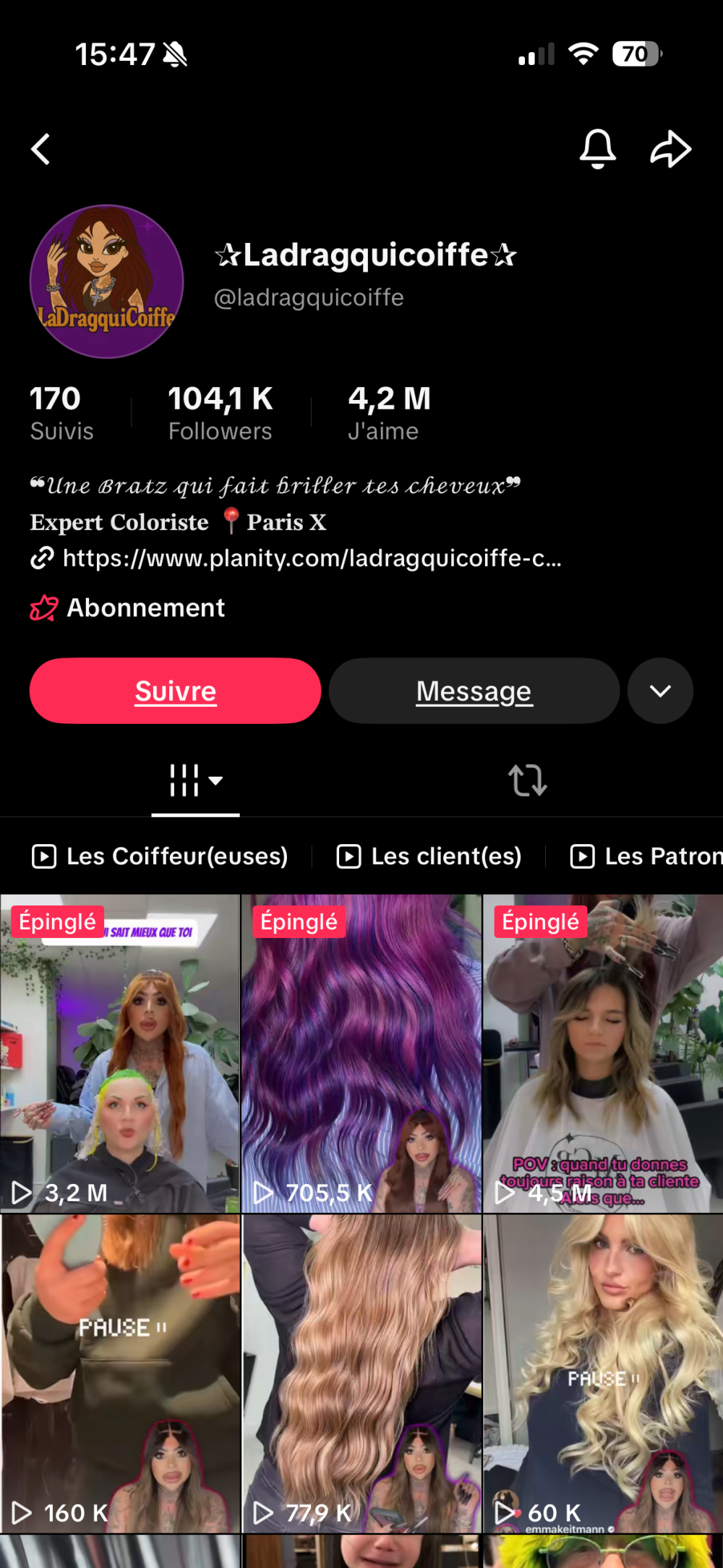Open the Les Coiffeur(euses) playlist

[x=161, y=856]
